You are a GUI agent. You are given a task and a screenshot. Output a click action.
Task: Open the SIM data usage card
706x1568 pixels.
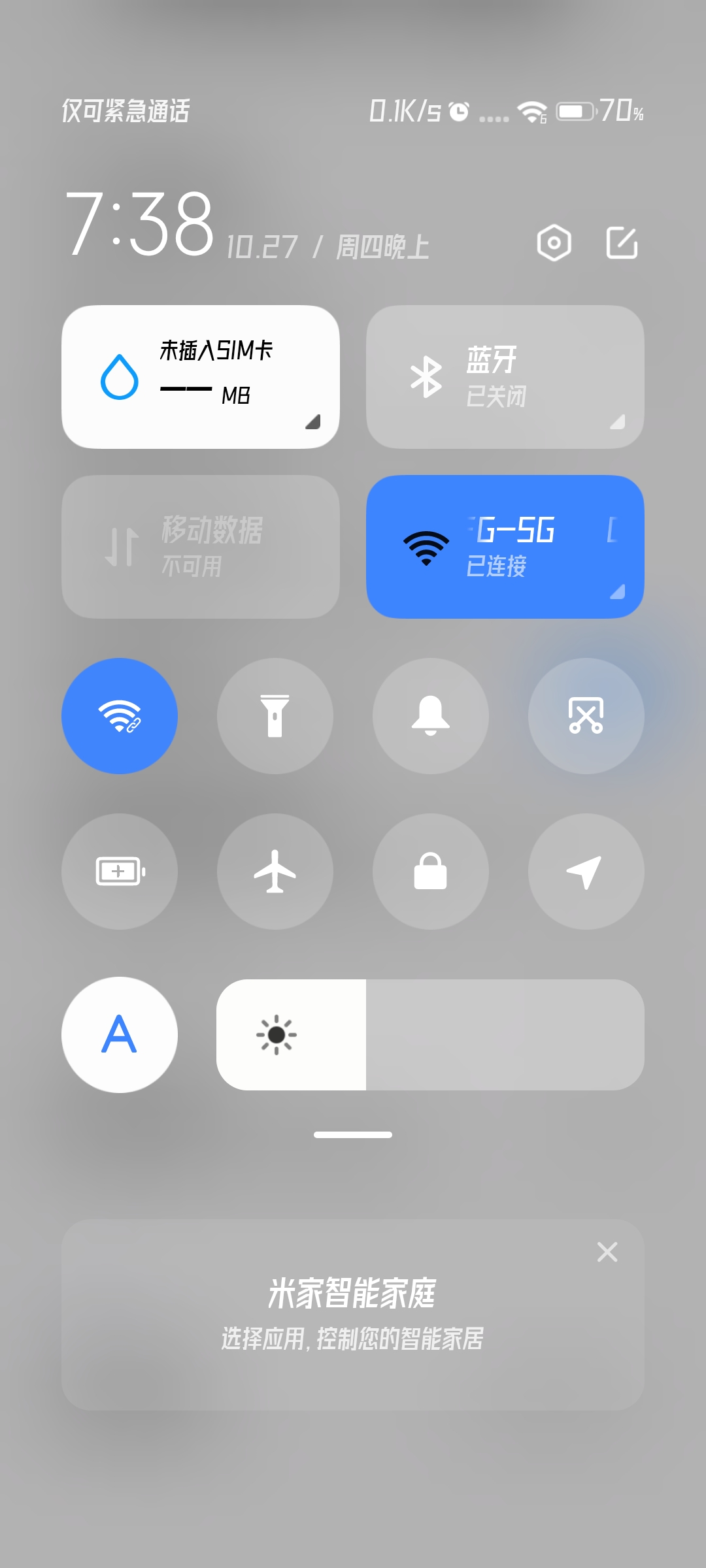(x=201, y=377)
